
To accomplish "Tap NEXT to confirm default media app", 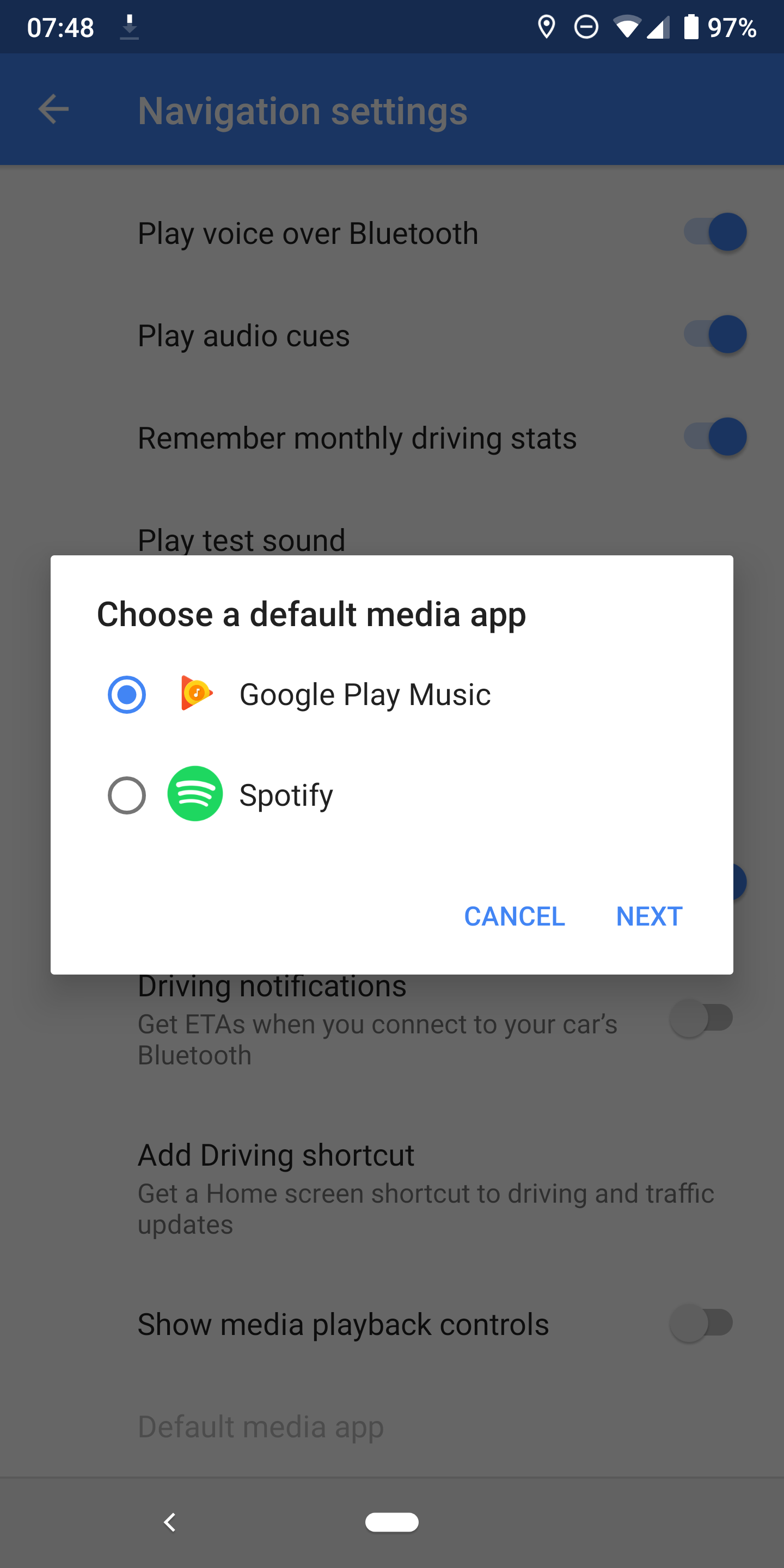I will point(649,916).
